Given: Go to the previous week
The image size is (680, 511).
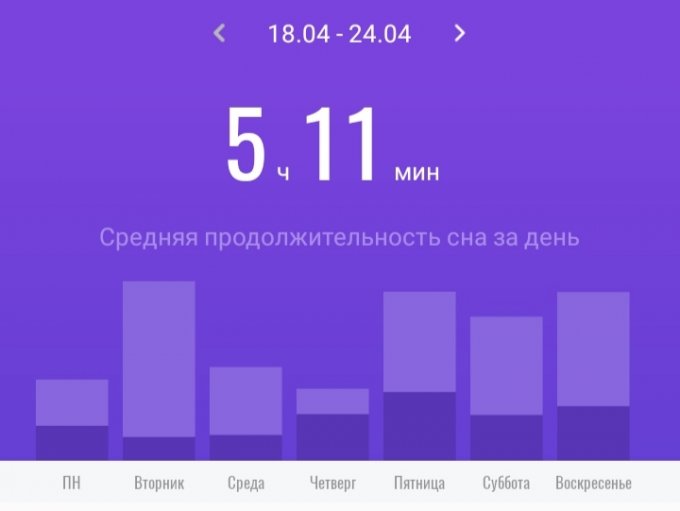Looking at the screenshot, I should (219, 34).
